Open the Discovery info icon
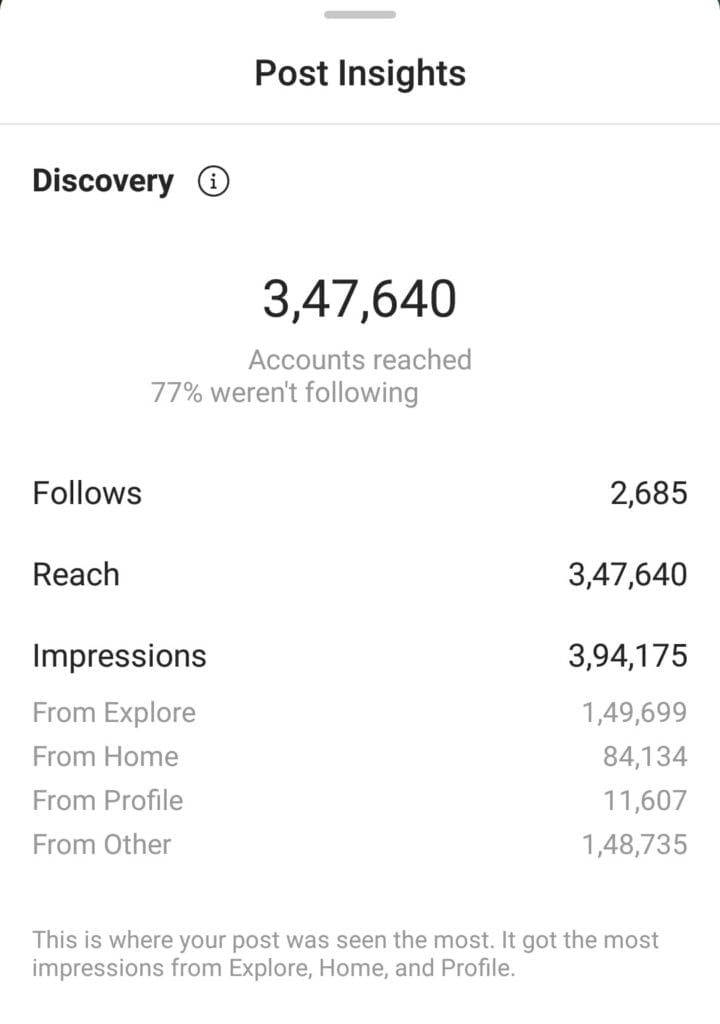Screen dimensions: 720x1024 (213, 182)
